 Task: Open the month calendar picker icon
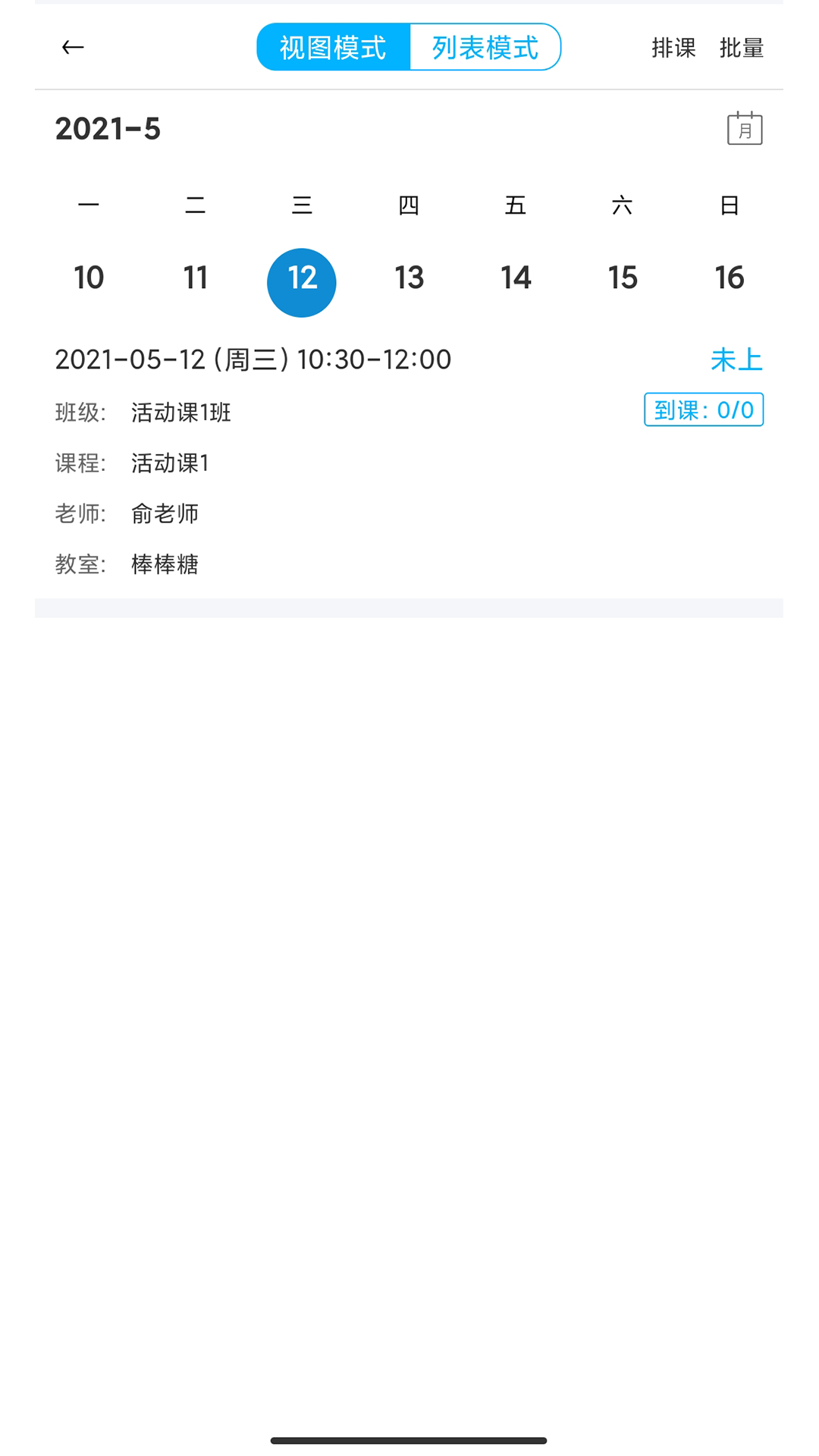click(743, 127)
